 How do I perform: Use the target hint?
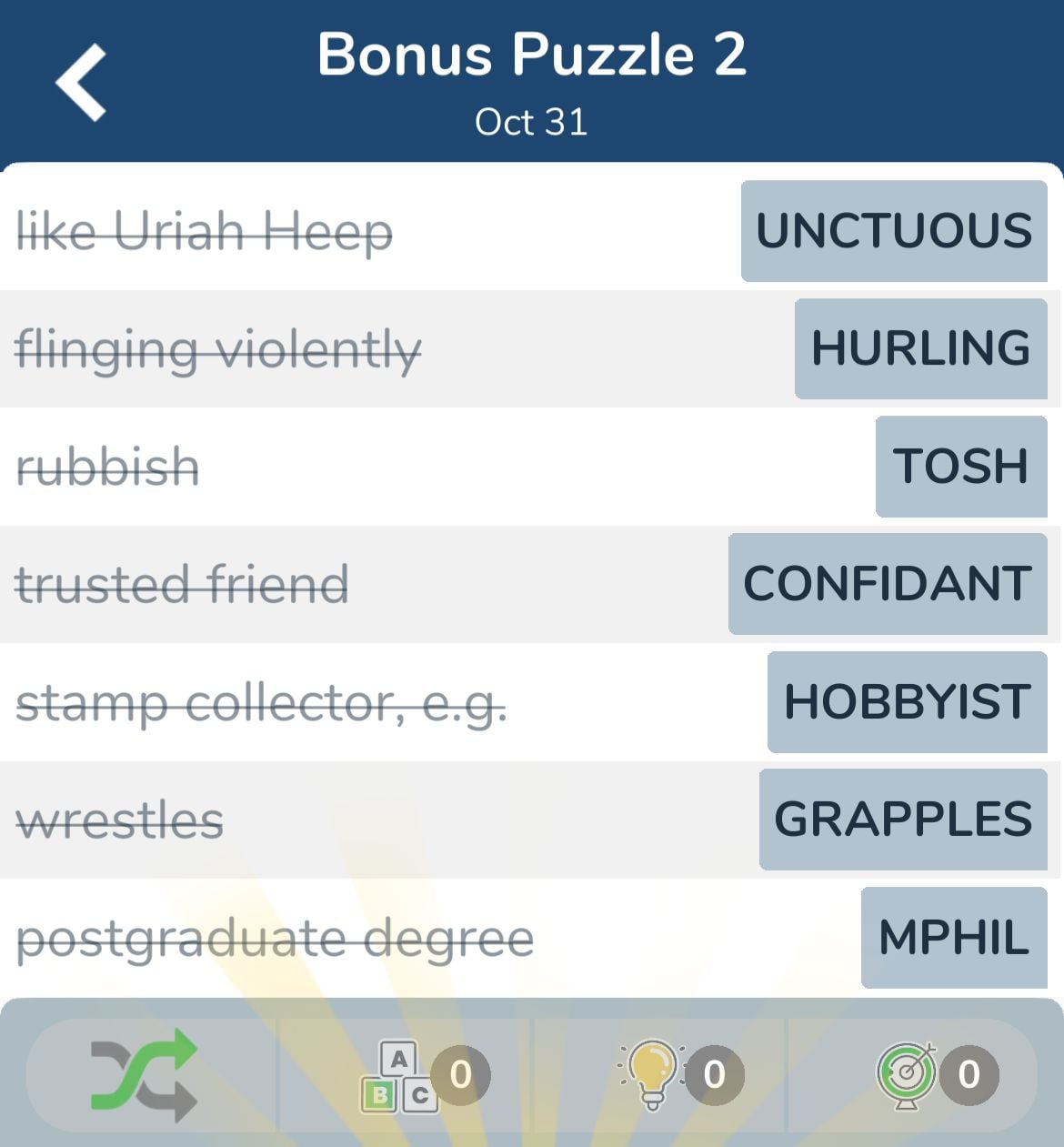pyautogui.click(x=907, y=1075)
